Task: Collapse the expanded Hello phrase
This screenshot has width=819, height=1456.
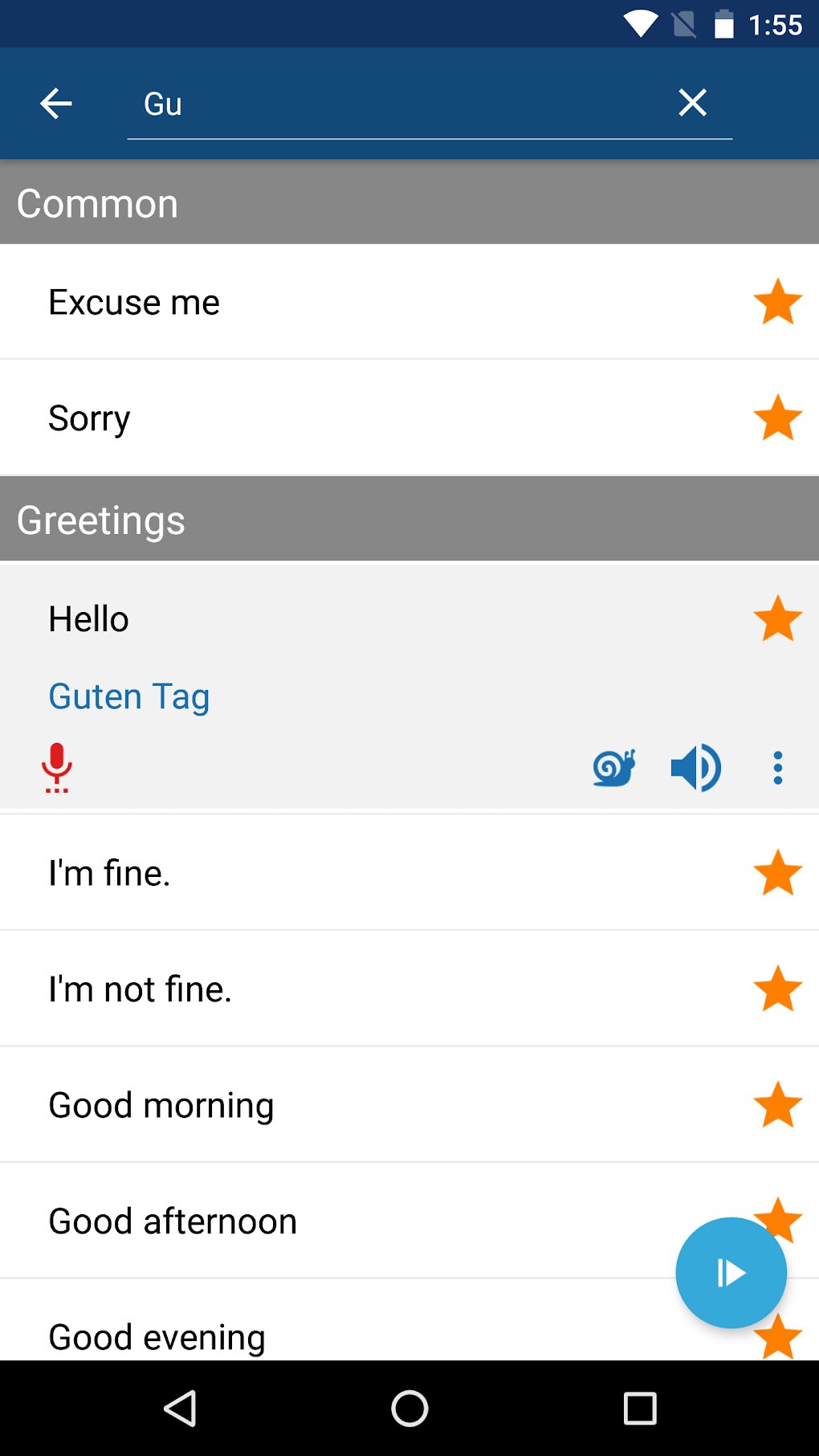Action: coord(321,619)
